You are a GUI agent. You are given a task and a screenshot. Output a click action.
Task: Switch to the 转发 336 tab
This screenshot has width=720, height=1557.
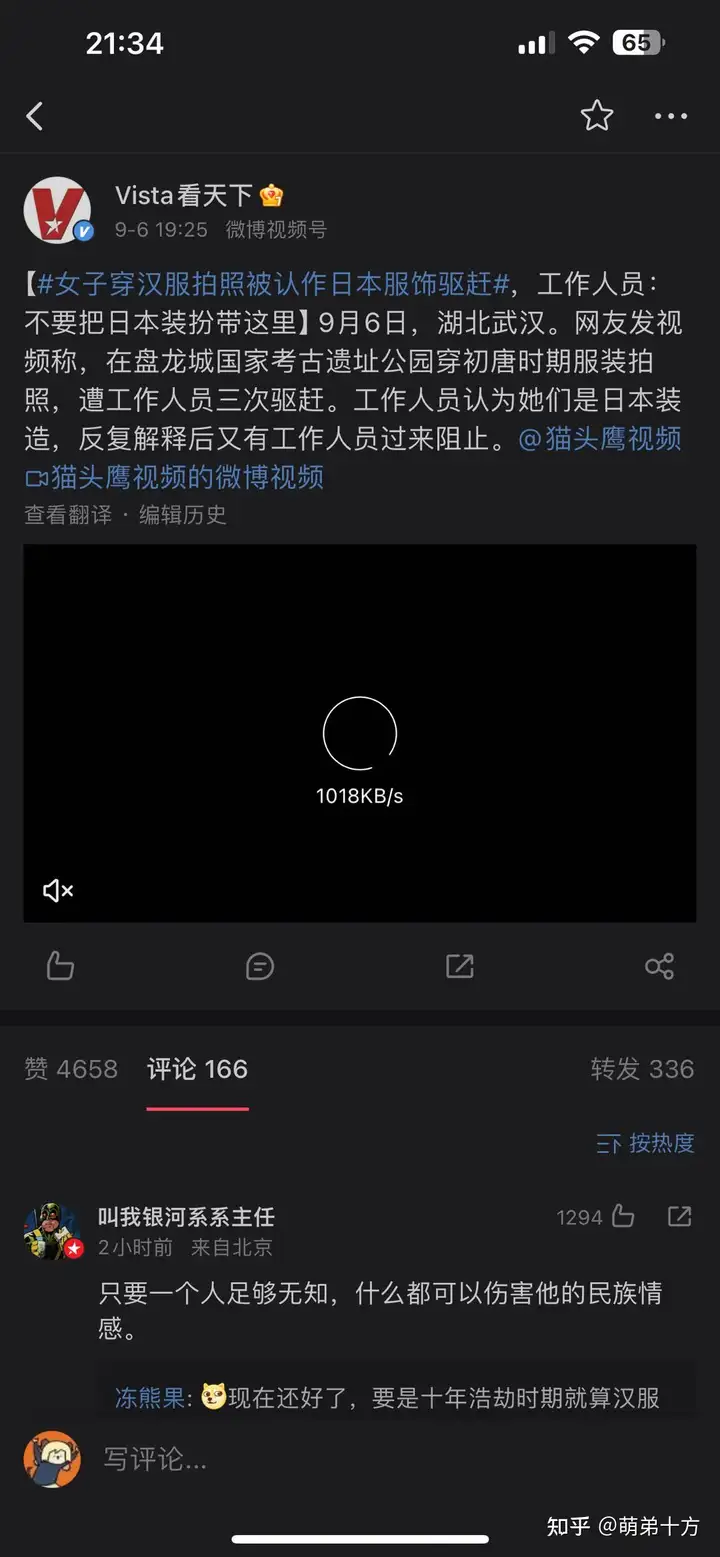point(641,1069)
